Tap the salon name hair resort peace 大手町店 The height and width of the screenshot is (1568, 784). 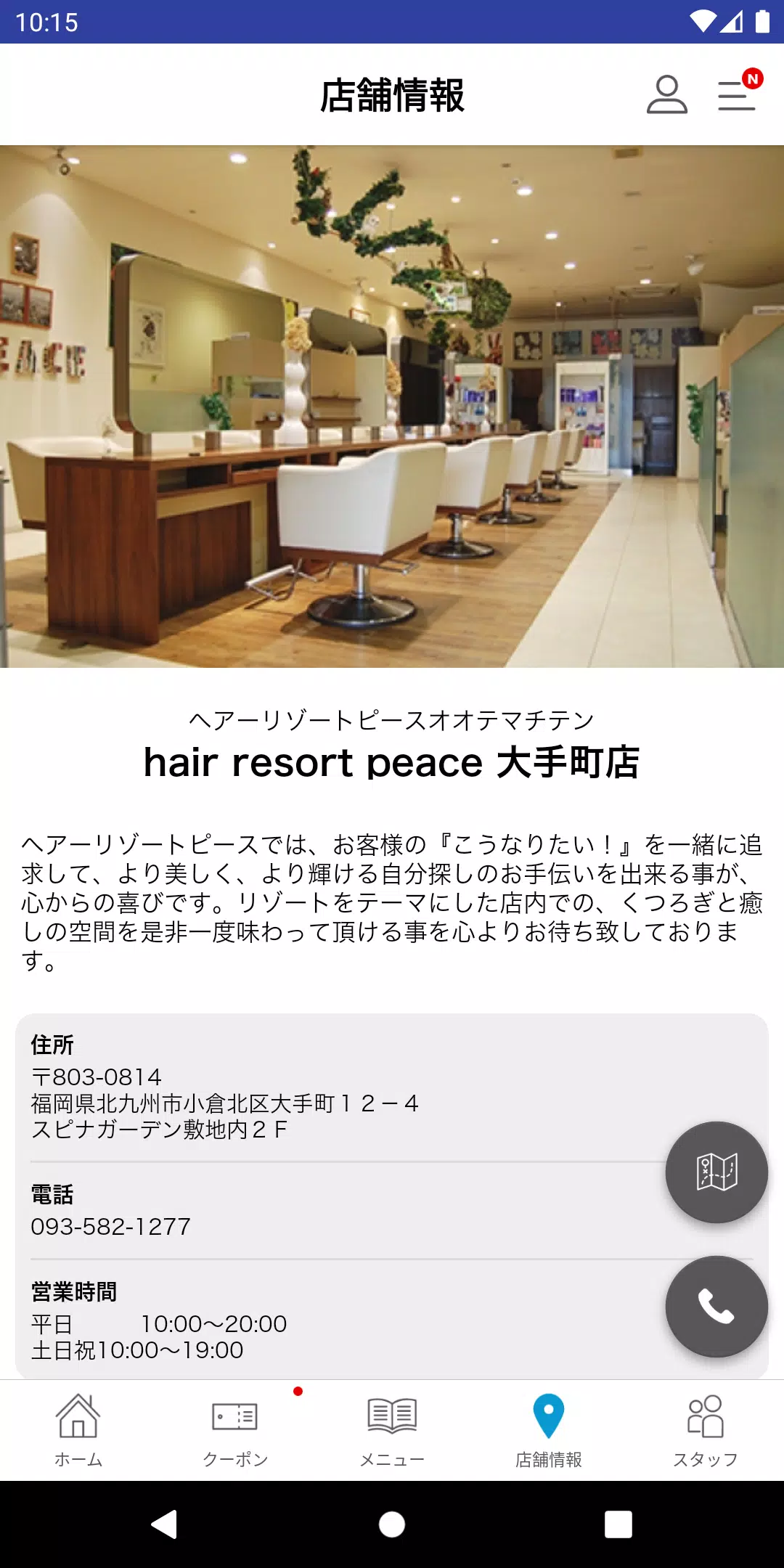pos(392,763)
